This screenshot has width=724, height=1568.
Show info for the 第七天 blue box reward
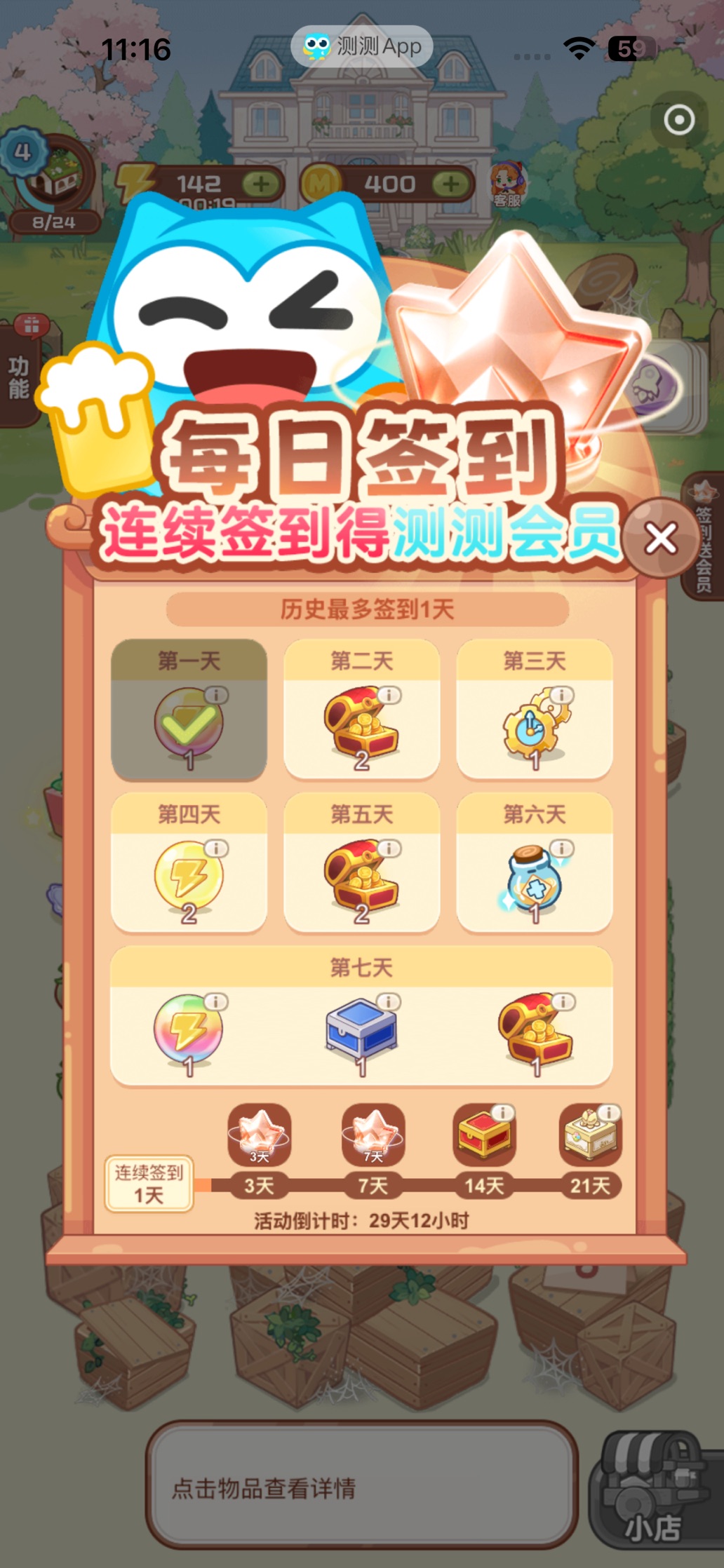[389, 1001]
